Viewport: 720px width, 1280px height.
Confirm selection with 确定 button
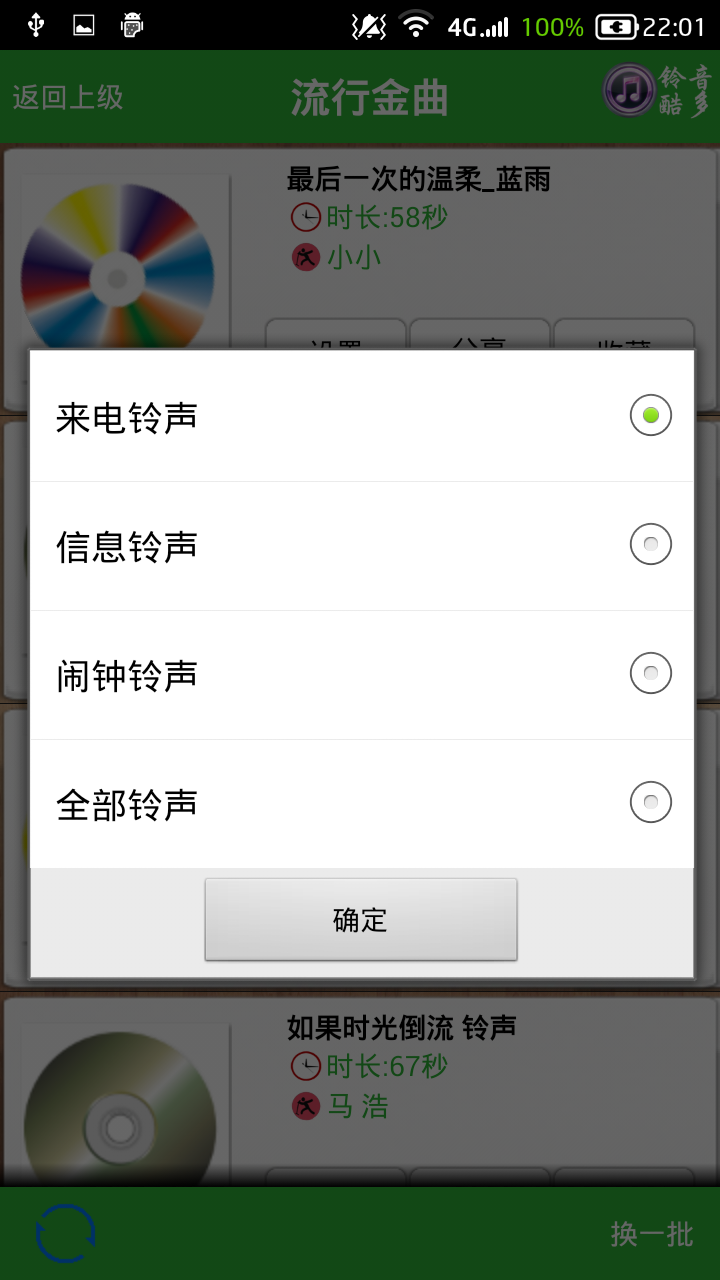coord(360,920)
